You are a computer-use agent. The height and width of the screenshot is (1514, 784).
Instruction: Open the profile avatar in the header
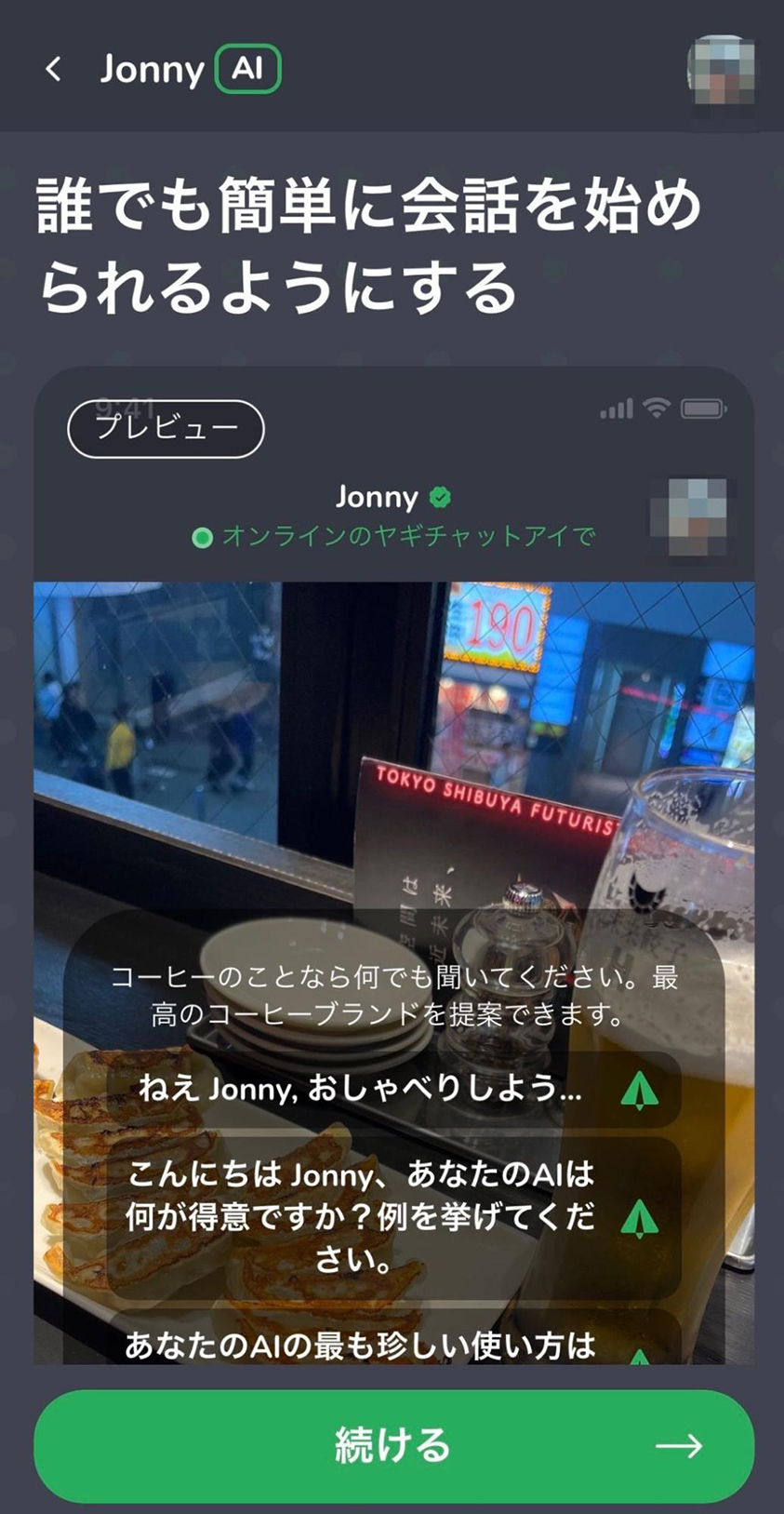[721, 70]
